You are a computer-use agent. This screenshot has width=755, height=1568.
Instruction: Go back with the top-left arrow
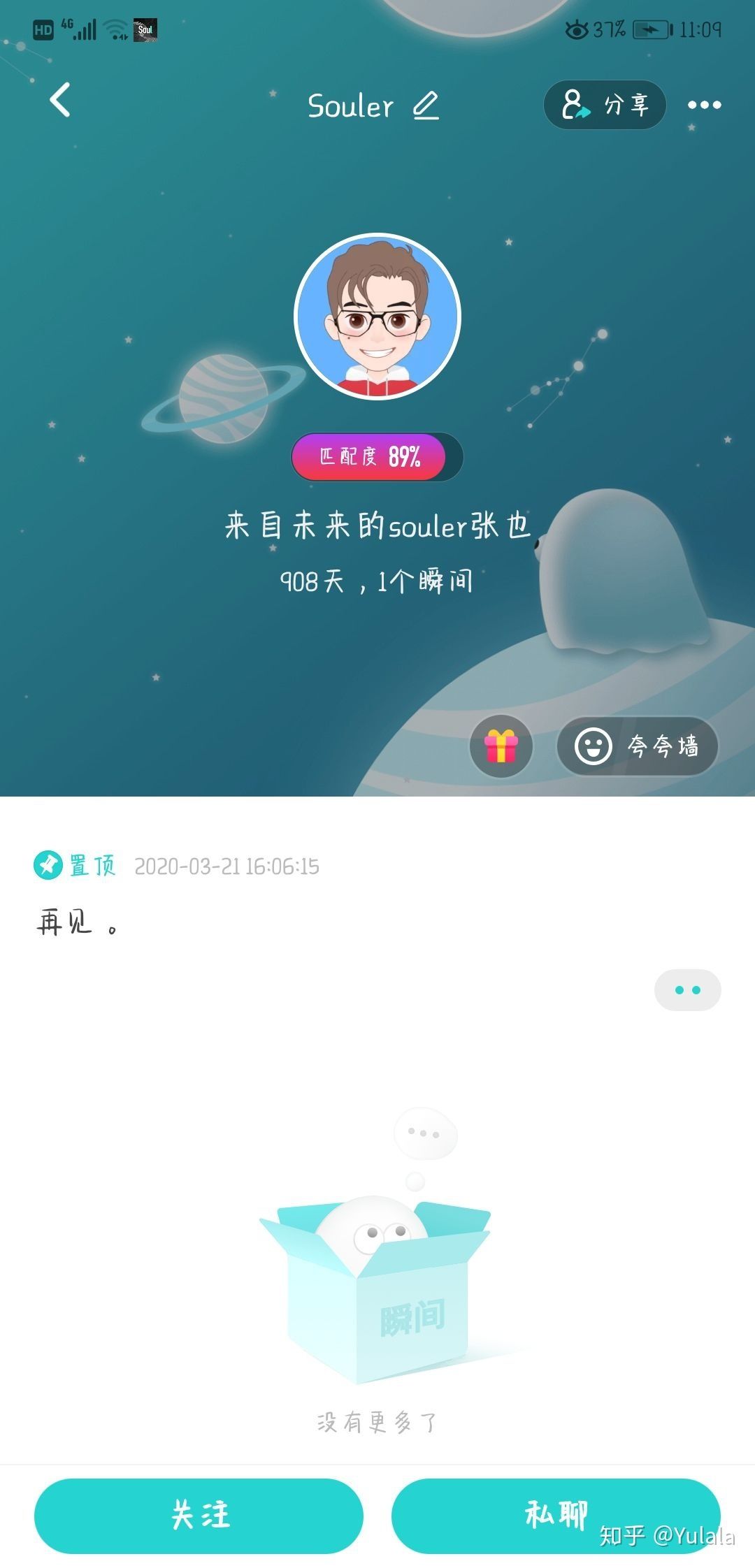[x=61, y=100]
